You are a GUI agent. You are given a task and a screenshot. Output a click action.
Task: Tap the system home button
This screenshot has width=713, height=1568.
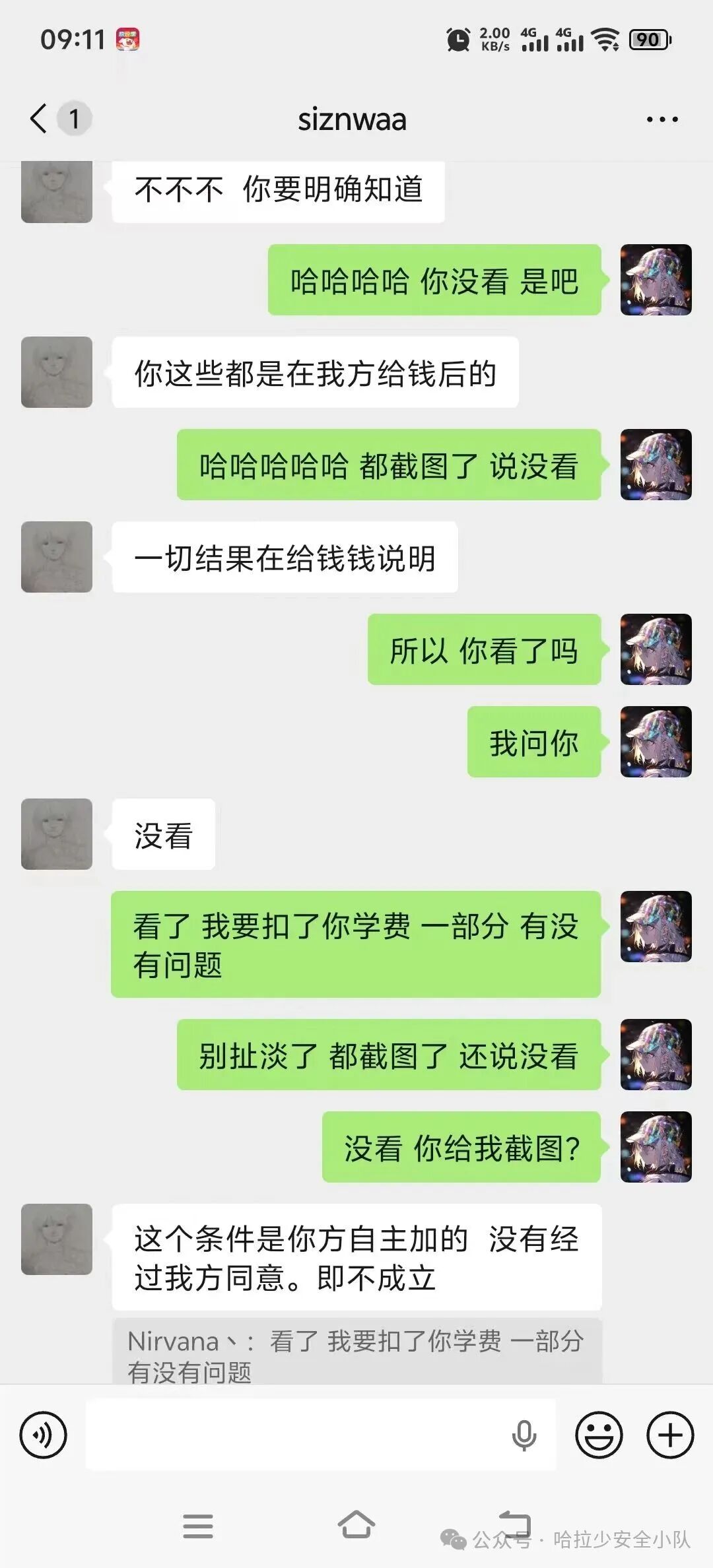pos(356,1524)
